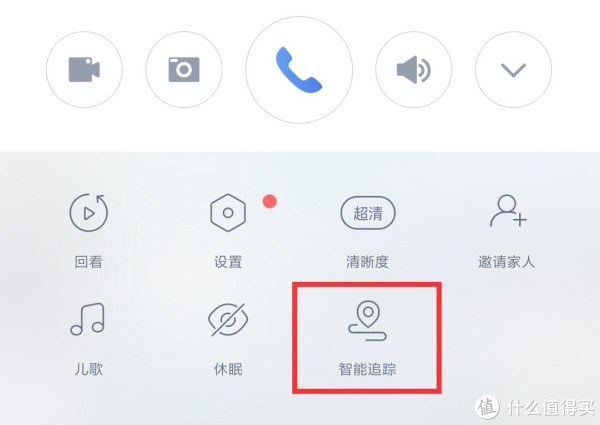Turn on 智能追踪 smart tracking
Viewport: 600px width, 425px height.
click(x=367, y=335)
